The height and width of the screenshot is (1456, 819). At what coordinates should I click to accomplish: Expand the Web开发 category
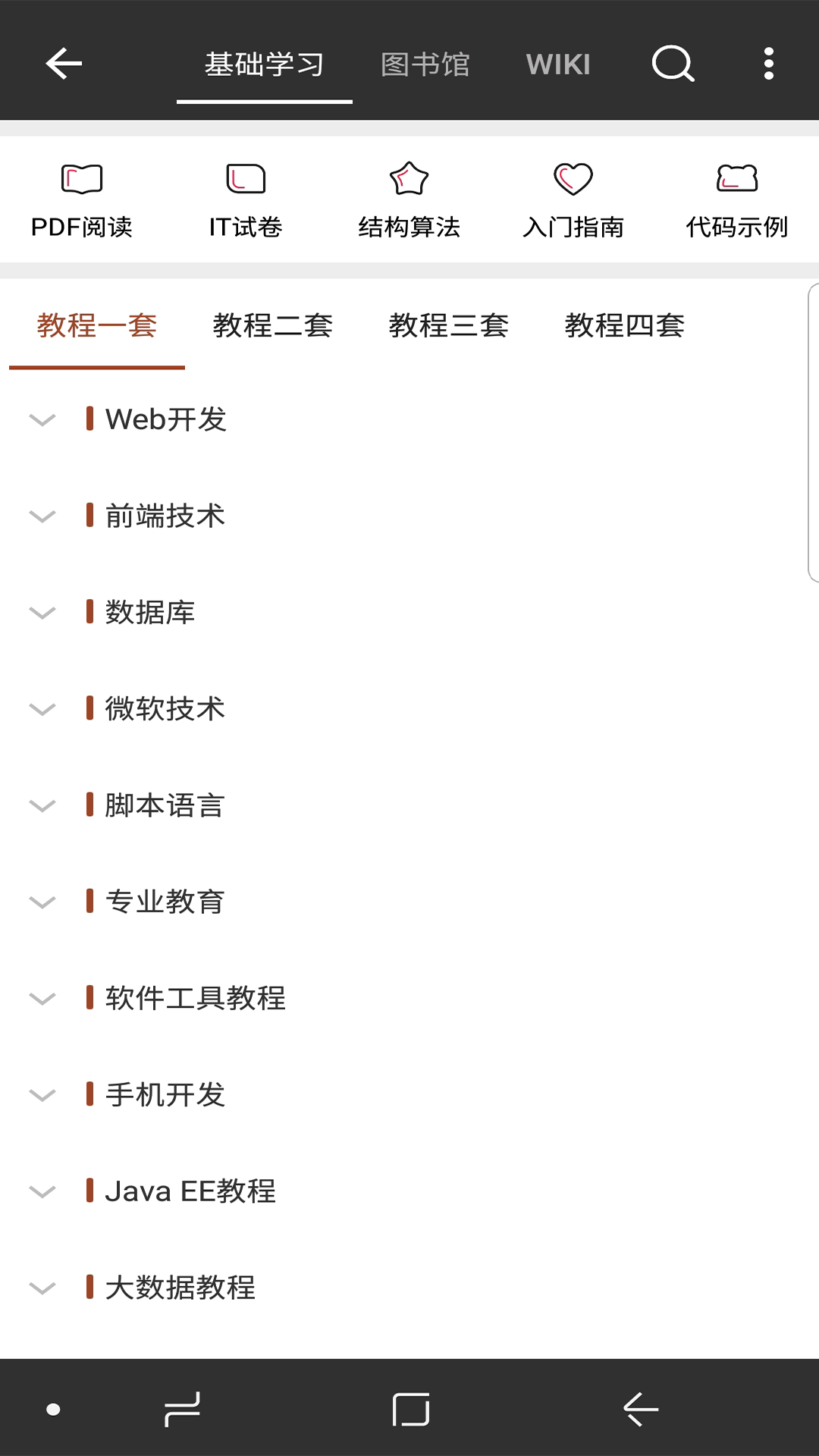click(165, 419)
